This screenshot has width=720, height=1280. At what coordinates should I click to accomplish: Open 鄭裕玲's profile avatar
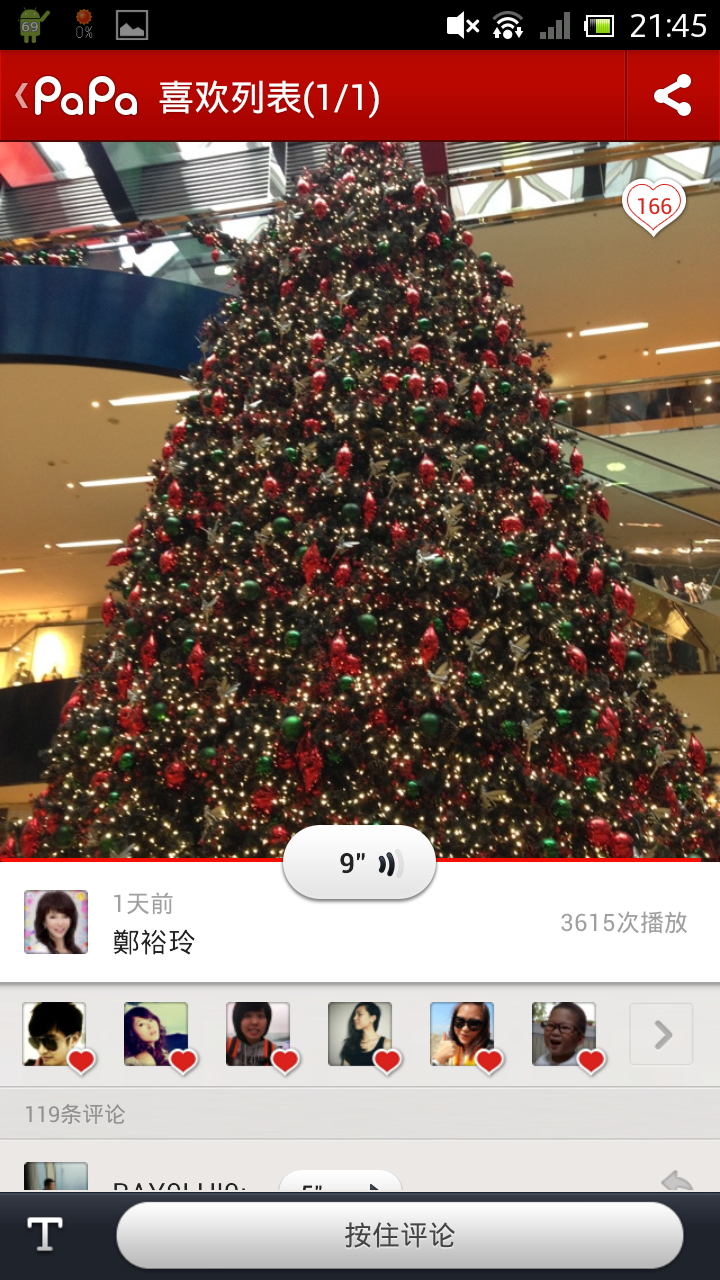click(56, 921)
